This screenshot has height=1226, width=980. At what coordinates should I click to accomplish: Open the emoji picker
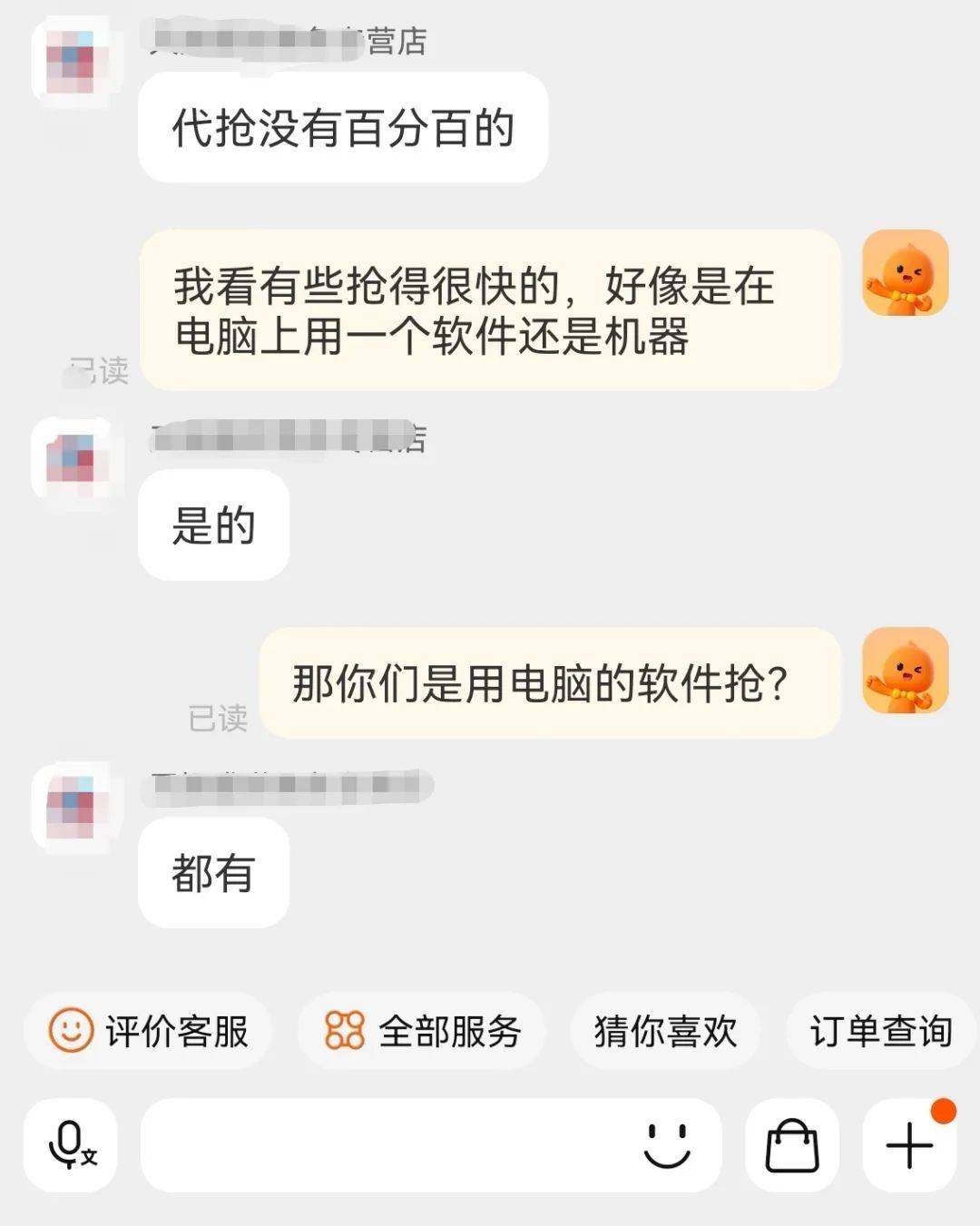(667, 1145)
